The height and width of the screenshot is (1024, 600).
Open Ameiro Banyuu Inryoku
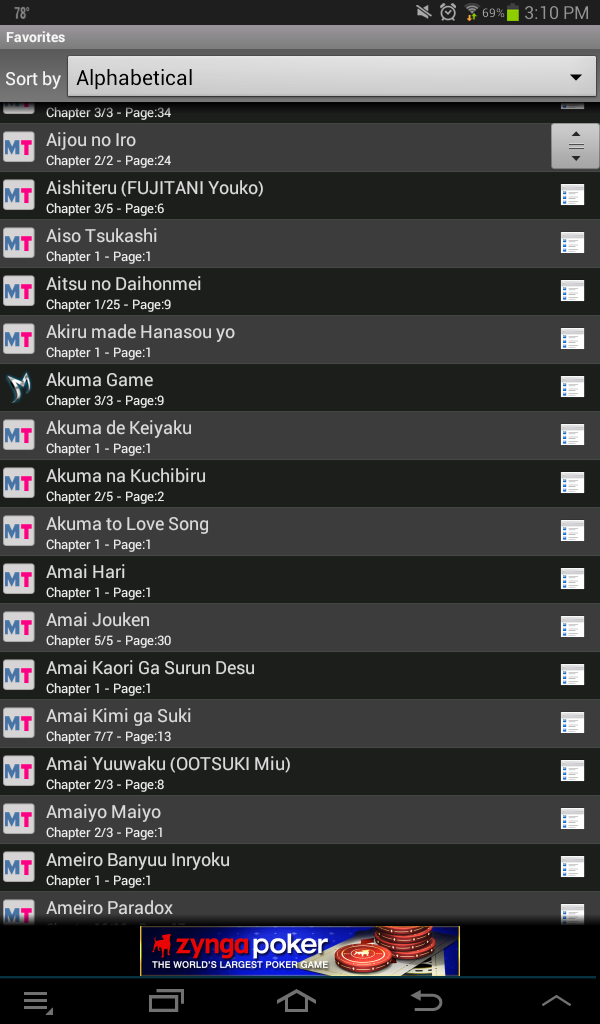[250, 868]
